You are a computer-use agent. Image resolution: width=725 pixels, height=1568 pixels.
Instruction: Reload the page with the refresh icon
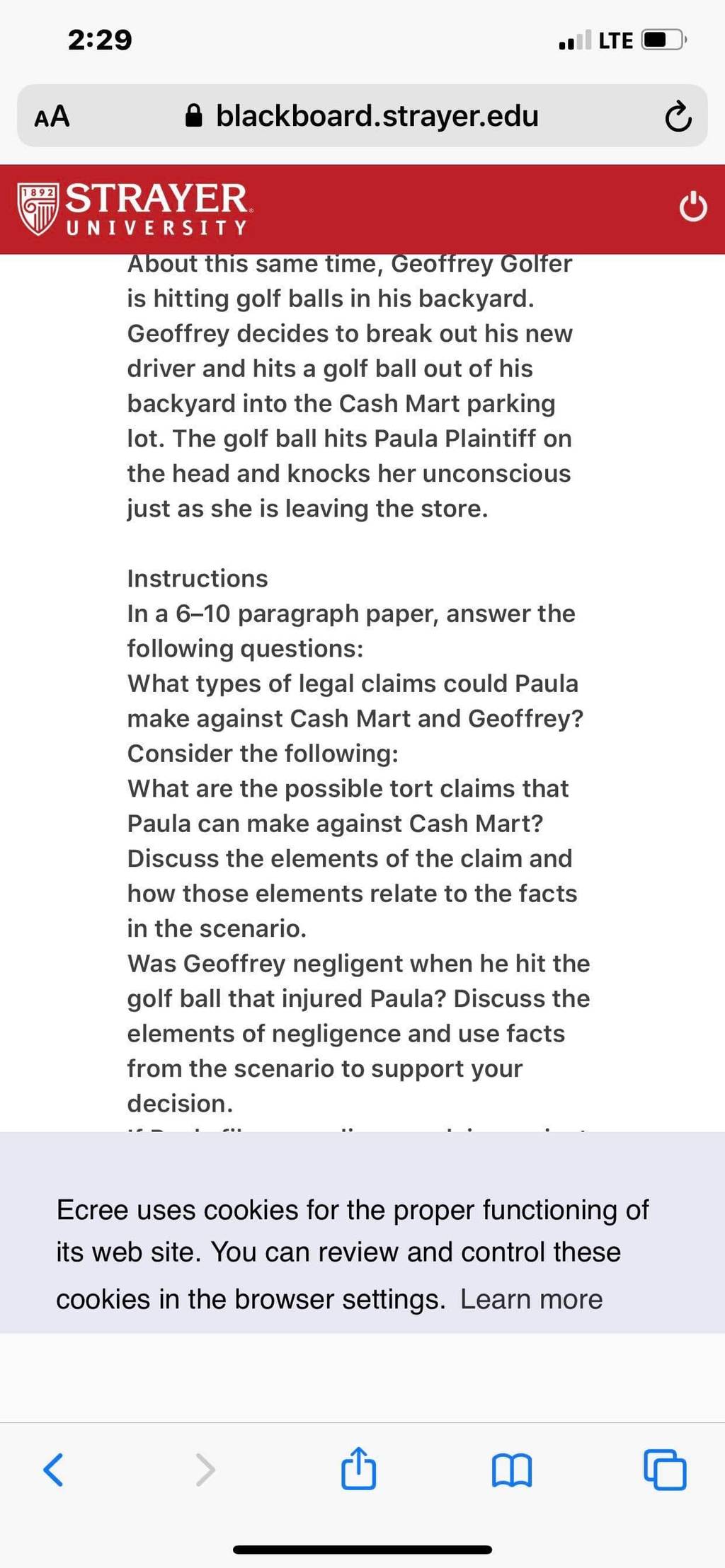click(x=678, y=117)
